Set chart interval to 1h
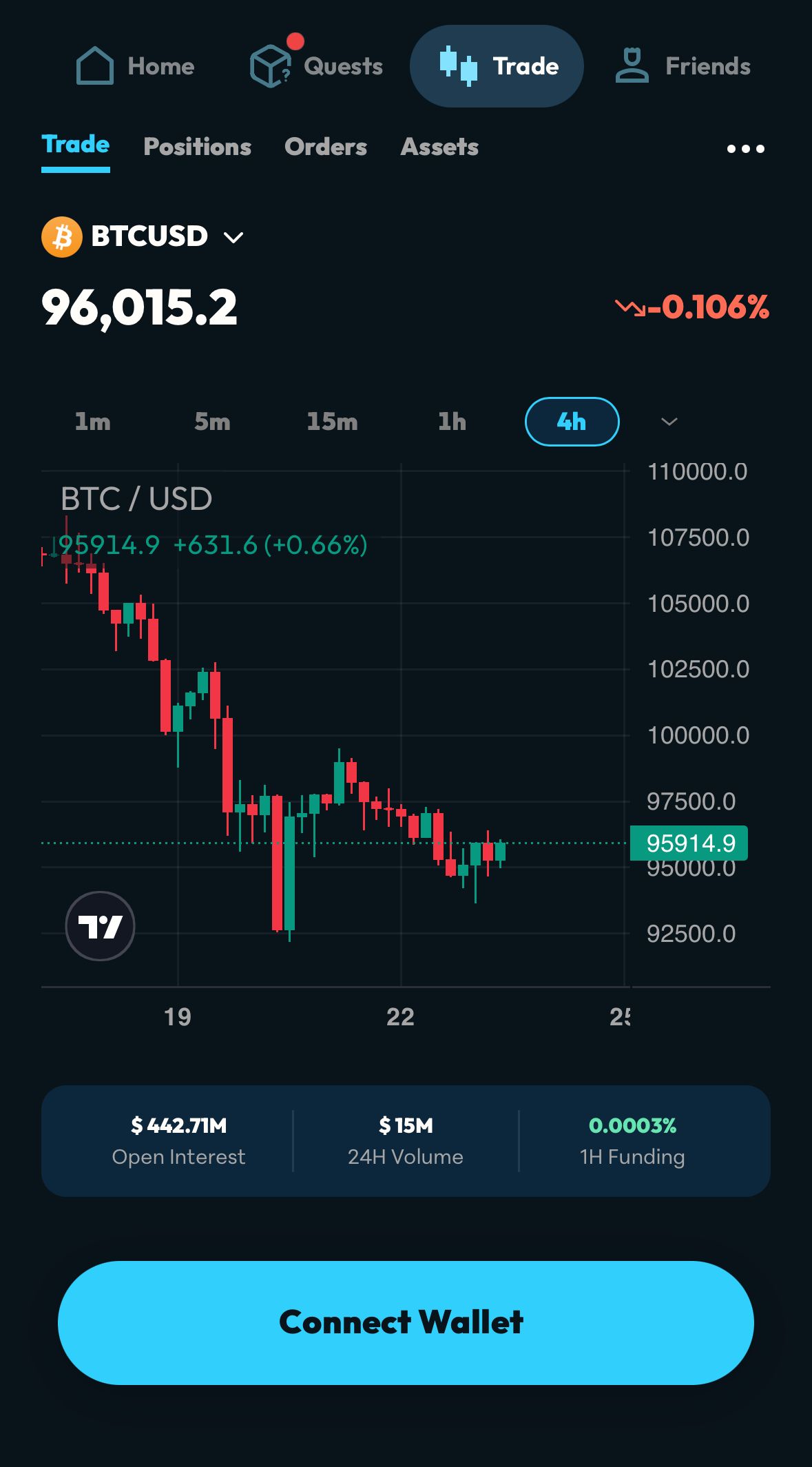The height and width of the screenshot is (1467, 812). coord(452,422)
